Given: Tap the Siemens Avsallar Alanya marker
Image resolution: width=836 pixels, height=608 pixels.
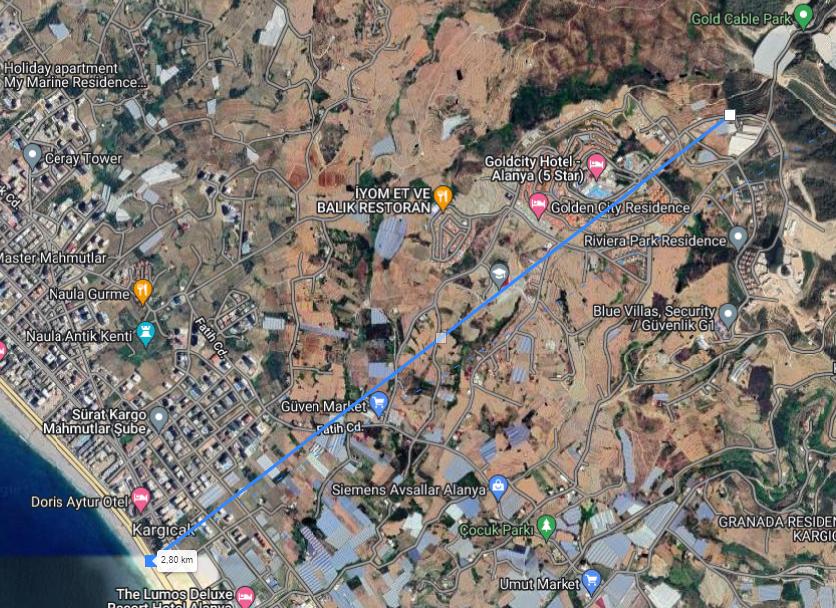Looking at the screenshot, I should [499, 487].
